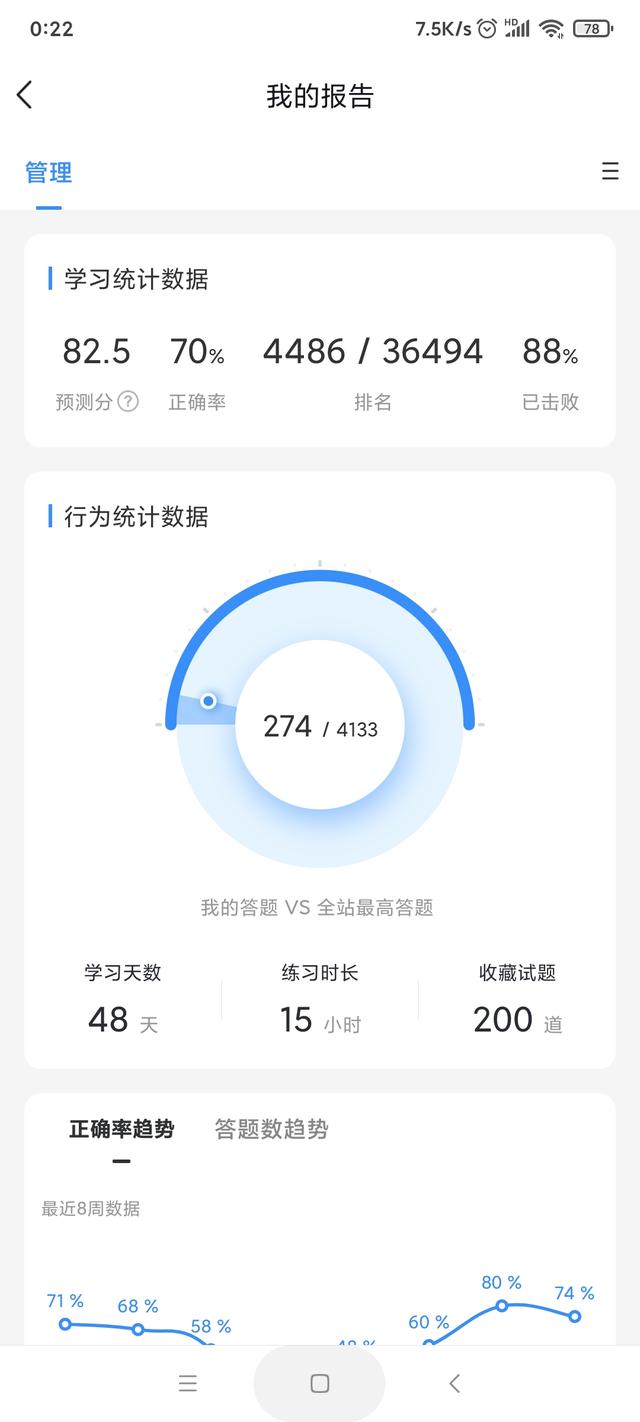Go back from 我的报告 page
The height and width of the screenshot is (1422, 640).
[25, 96]
